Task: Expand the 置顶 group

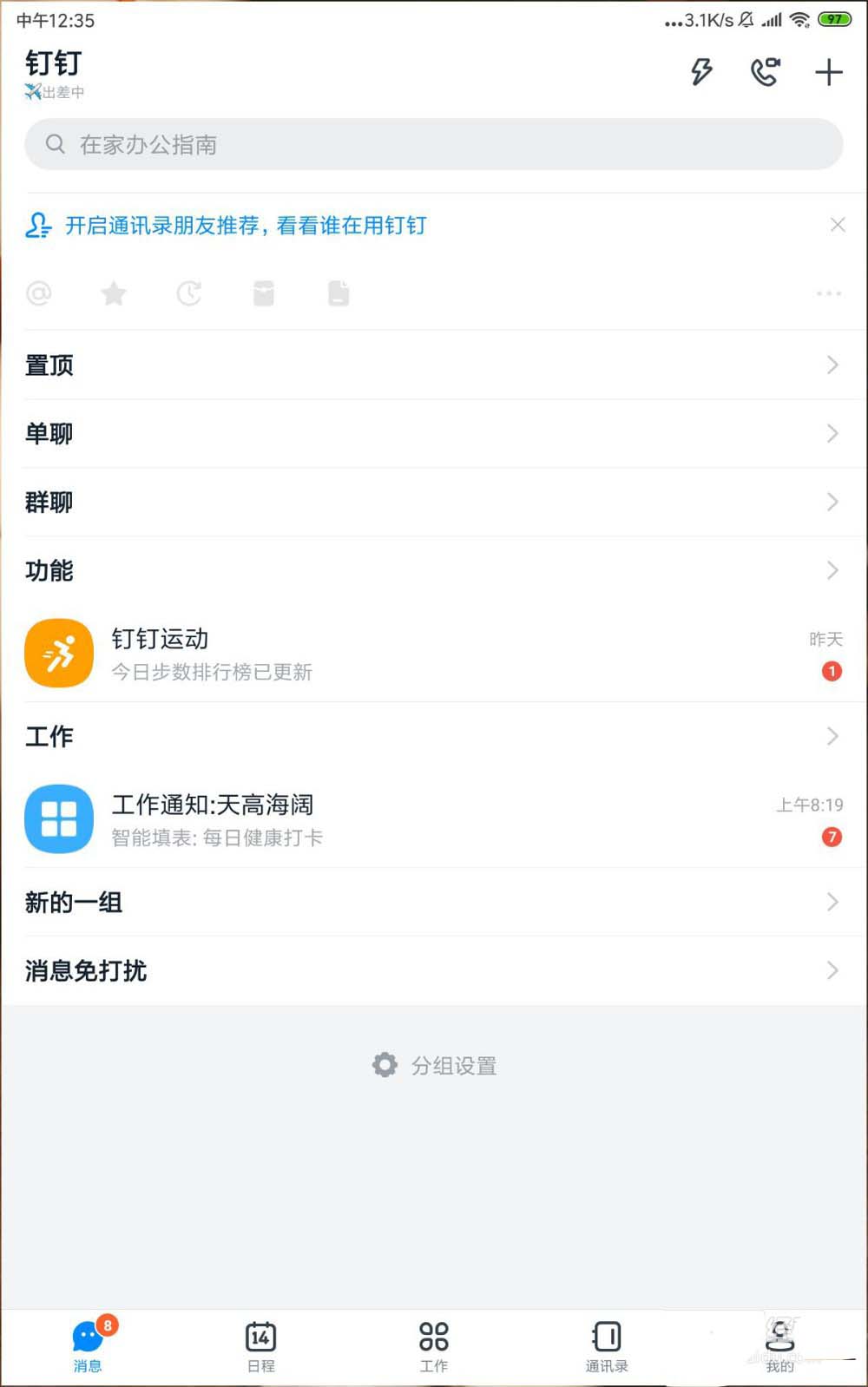Action: [434, 365]
